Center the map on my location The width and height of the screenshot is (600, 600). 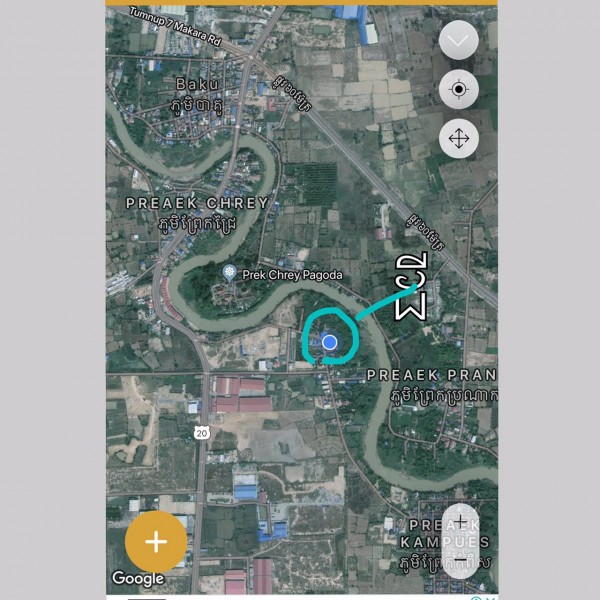point(459,90)
